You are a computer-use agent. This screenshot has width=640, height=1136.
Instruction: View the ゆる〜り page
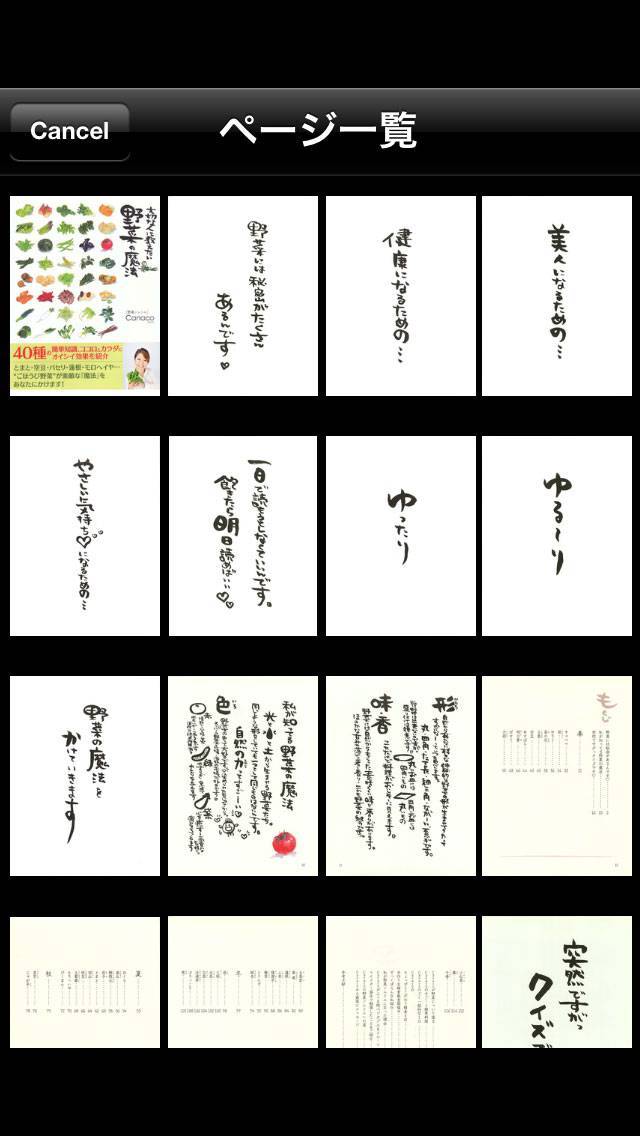click(x=557, y=536)
